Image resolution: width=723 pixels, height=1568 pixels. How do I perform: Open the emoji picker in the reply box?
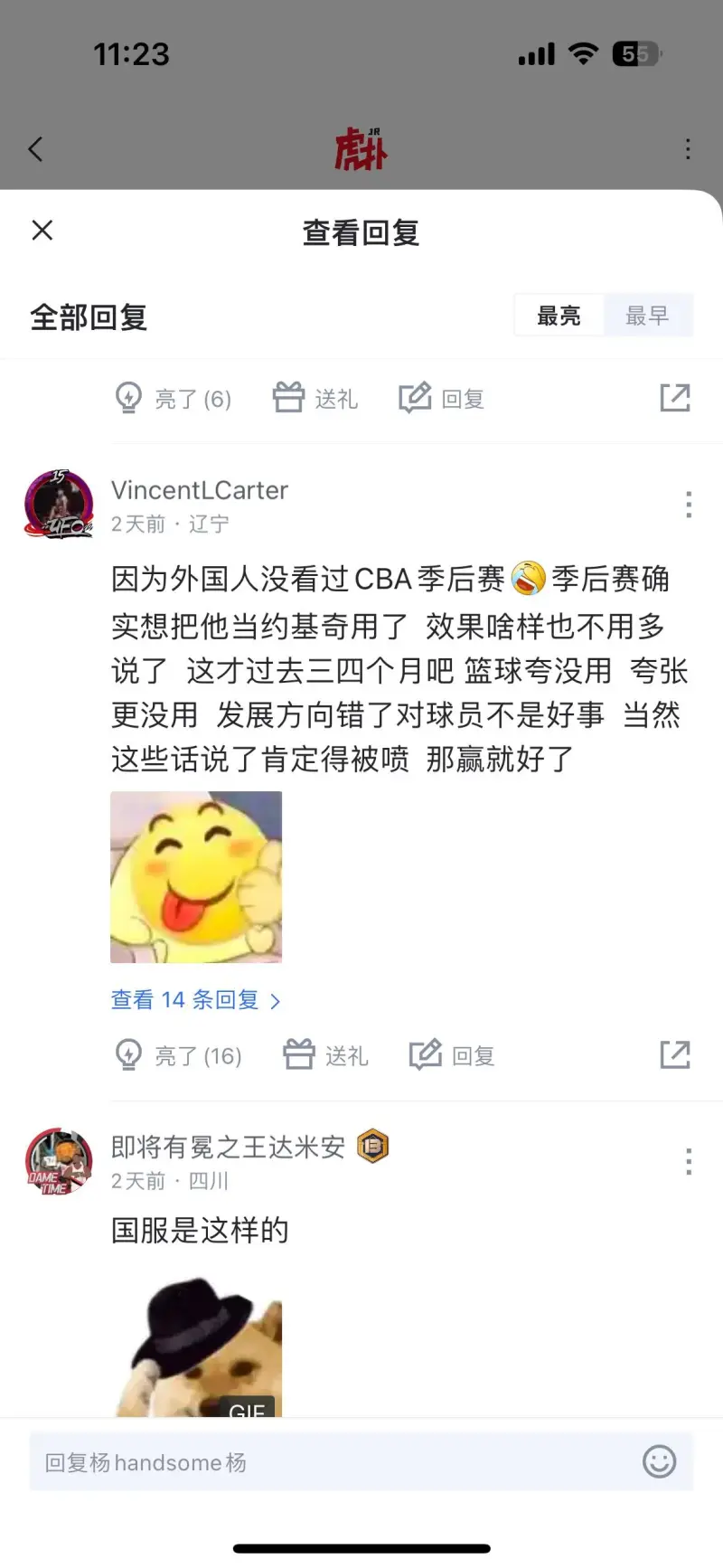point(659,1461)
